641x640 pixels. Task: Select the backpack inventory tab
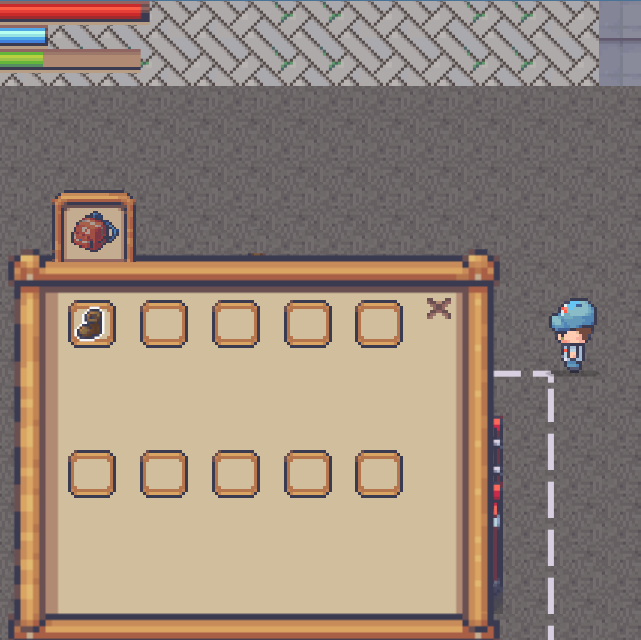click(94, 233)
